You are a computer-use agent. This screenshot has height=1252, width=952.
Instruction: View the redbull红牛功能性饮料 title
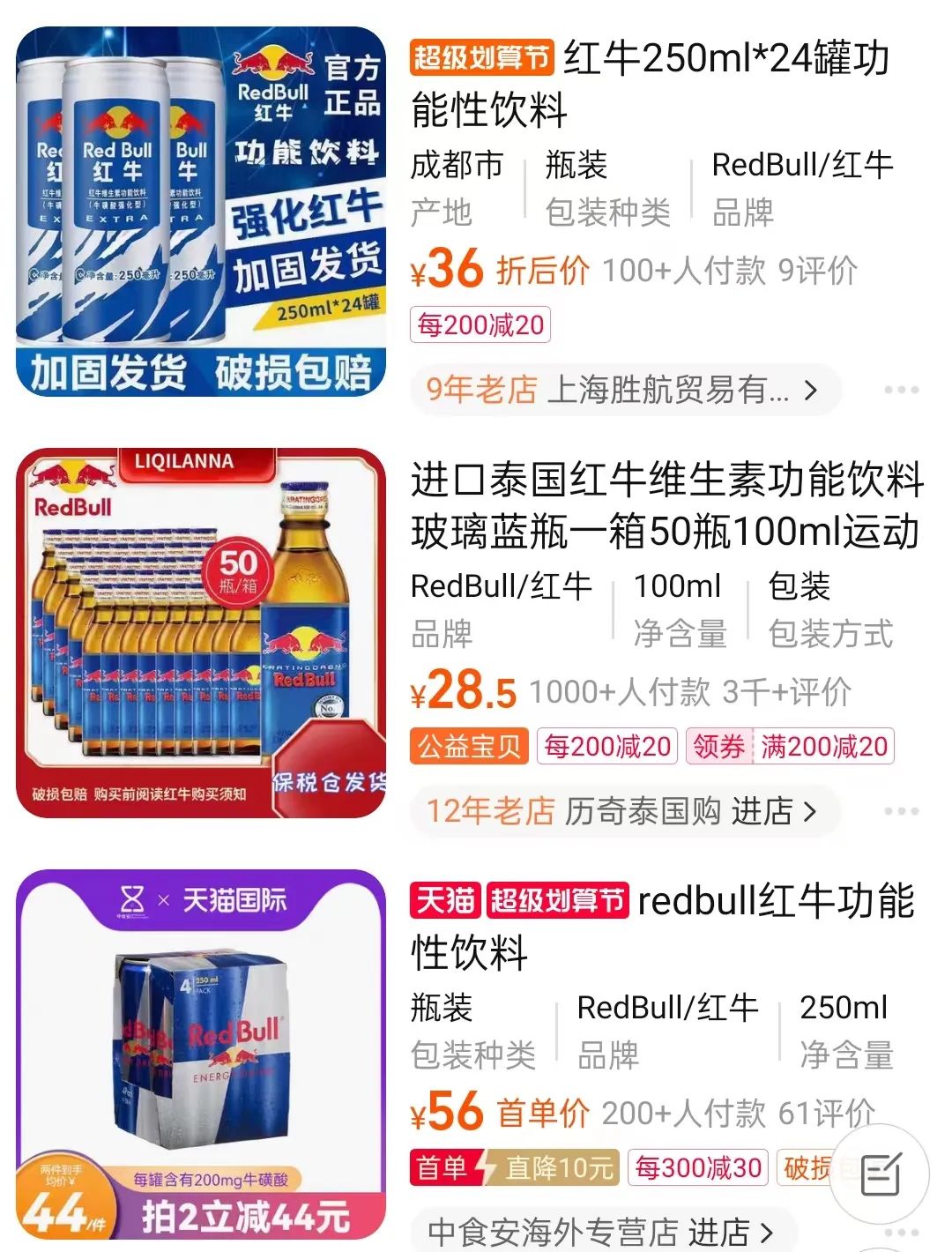[x=663, y=926]
